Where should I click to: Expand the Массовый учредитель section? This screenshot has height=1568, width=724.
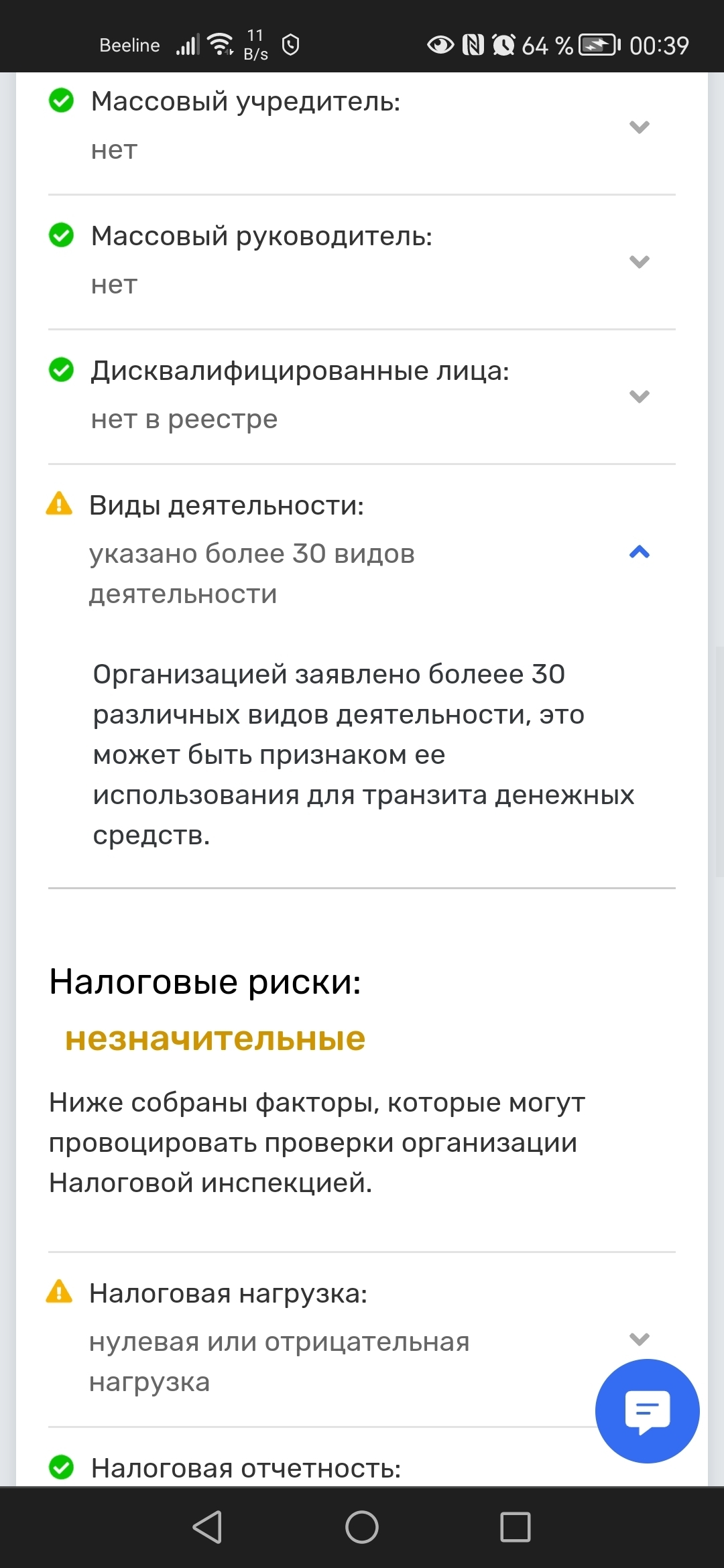pyautogui.click(x=640, y=127)
